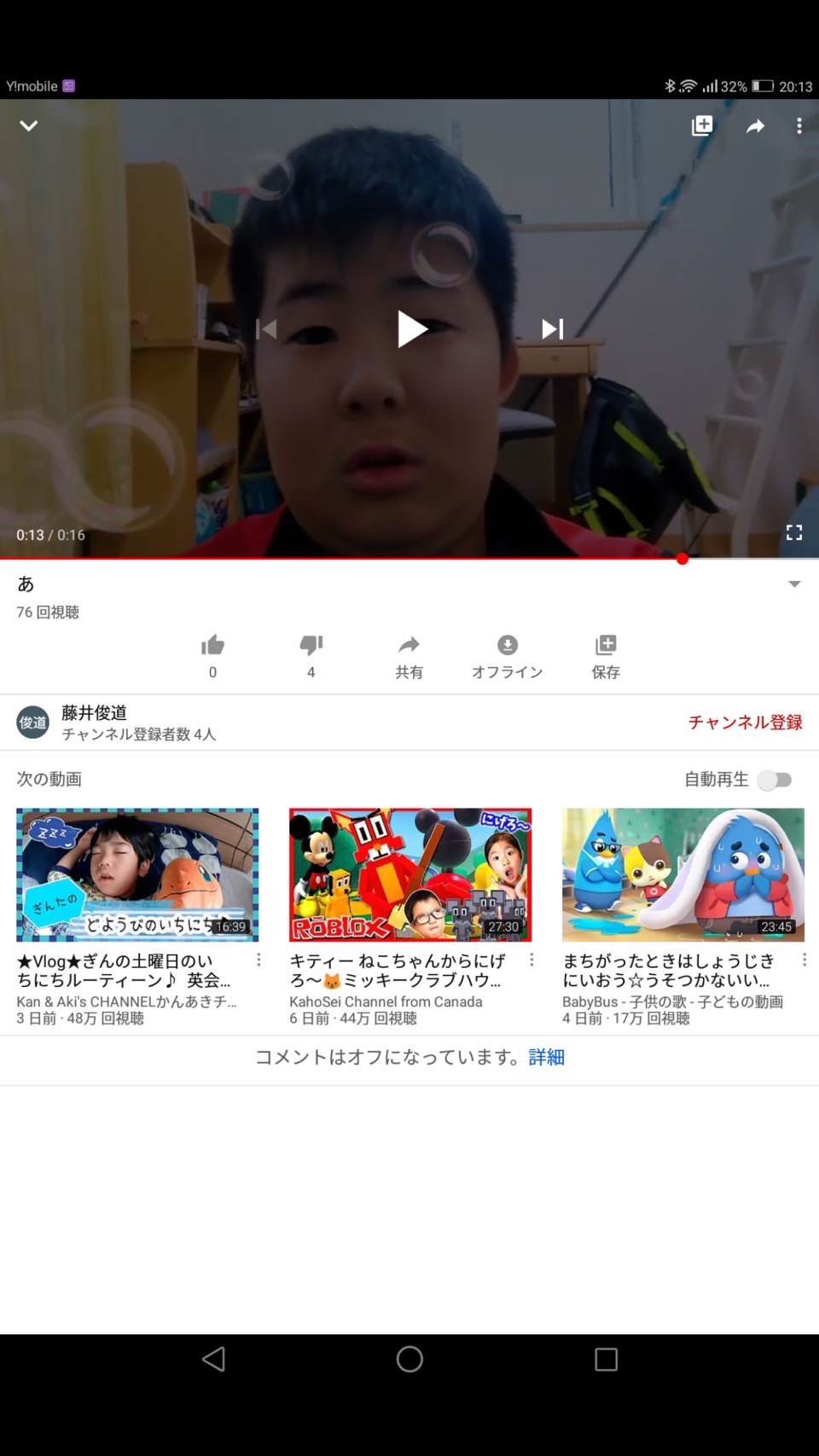Screen dimensions: 819x1456
Task: Dislike this video with thumbs down
Action: coord(311,646)
